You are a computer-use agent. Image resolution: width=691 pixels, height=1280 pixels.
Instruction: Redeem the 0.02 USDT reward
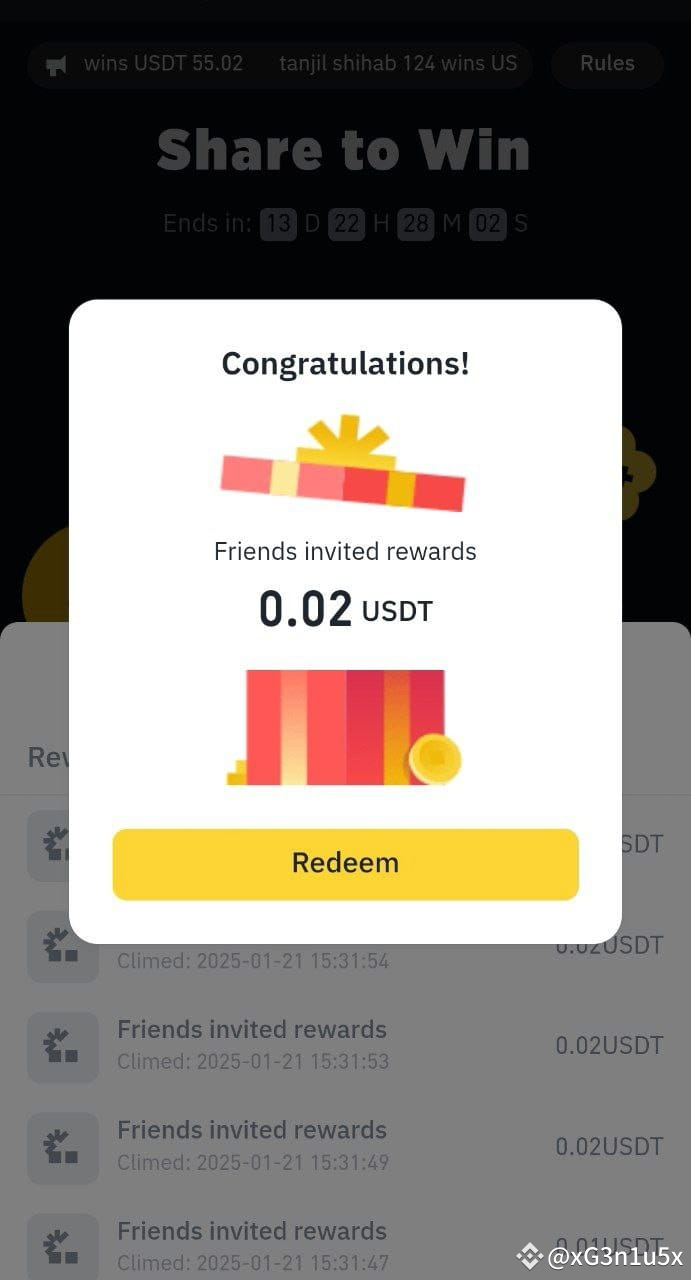345,864
